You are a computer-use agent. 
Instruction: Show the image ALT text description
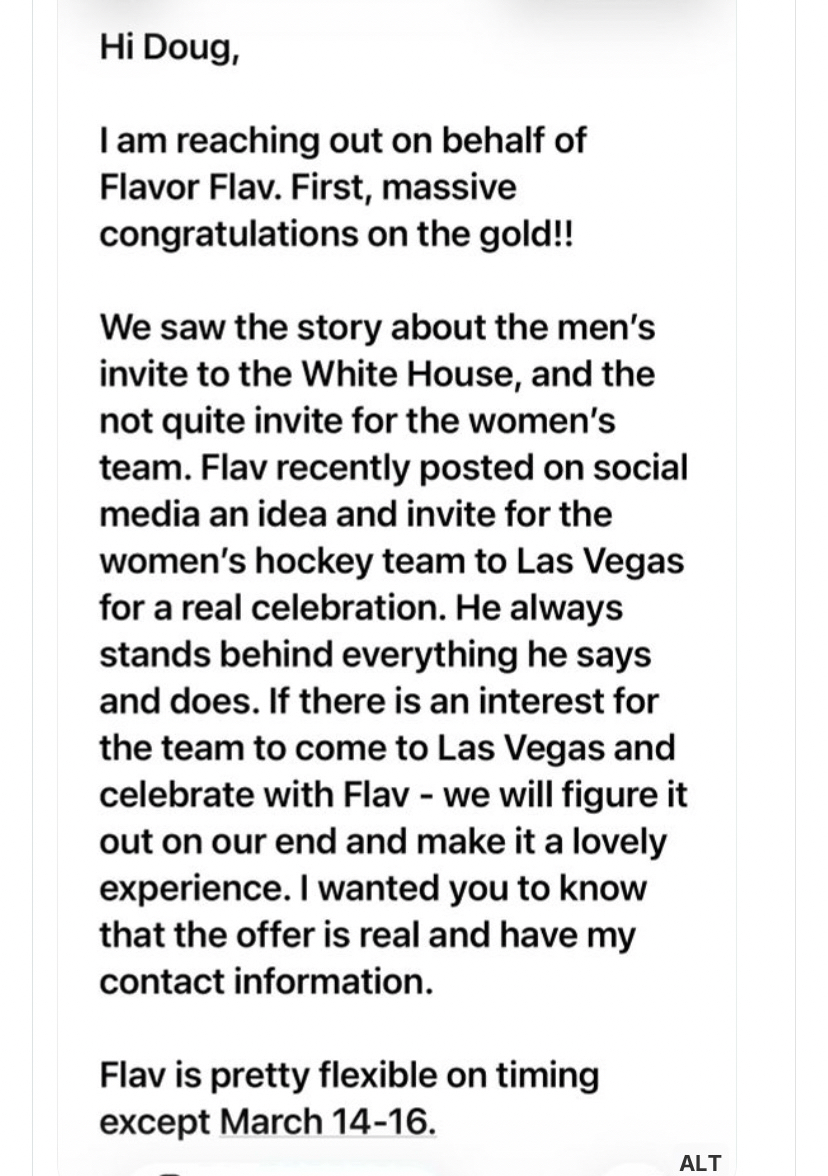(x=700, y=1162)
